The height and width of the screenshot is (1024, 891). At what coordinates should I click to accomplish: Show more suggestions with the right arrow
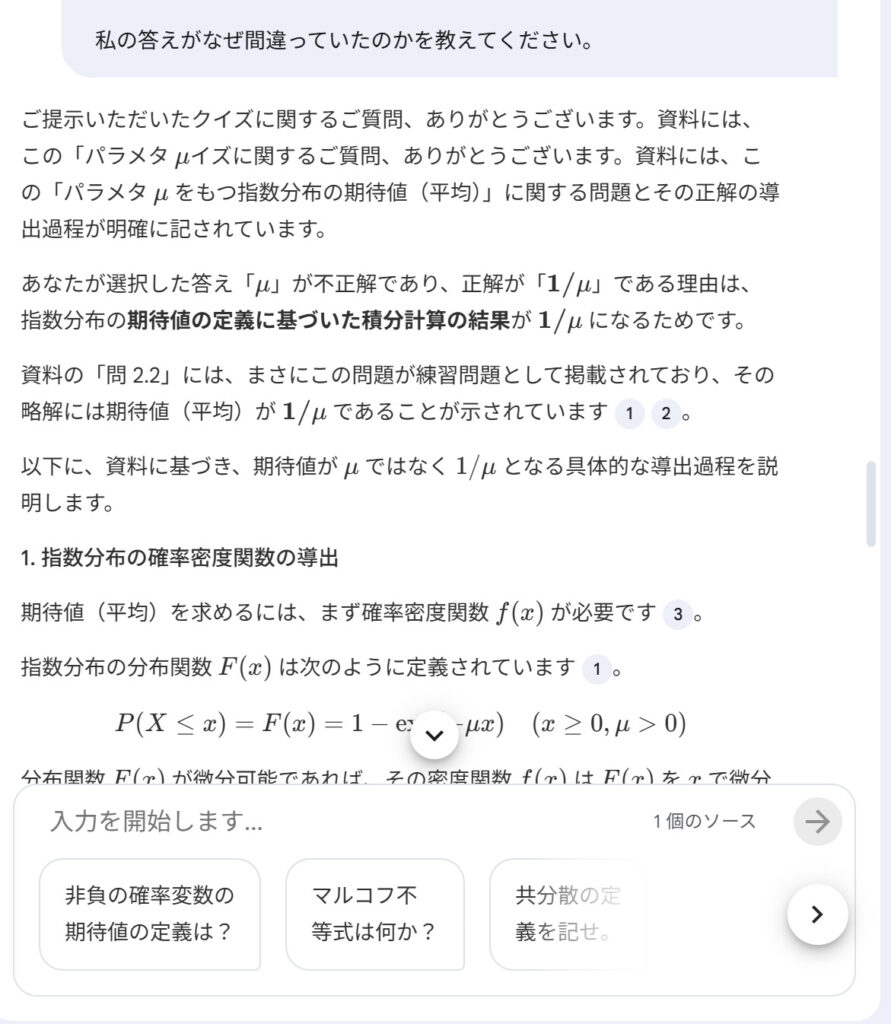[817, 914]
